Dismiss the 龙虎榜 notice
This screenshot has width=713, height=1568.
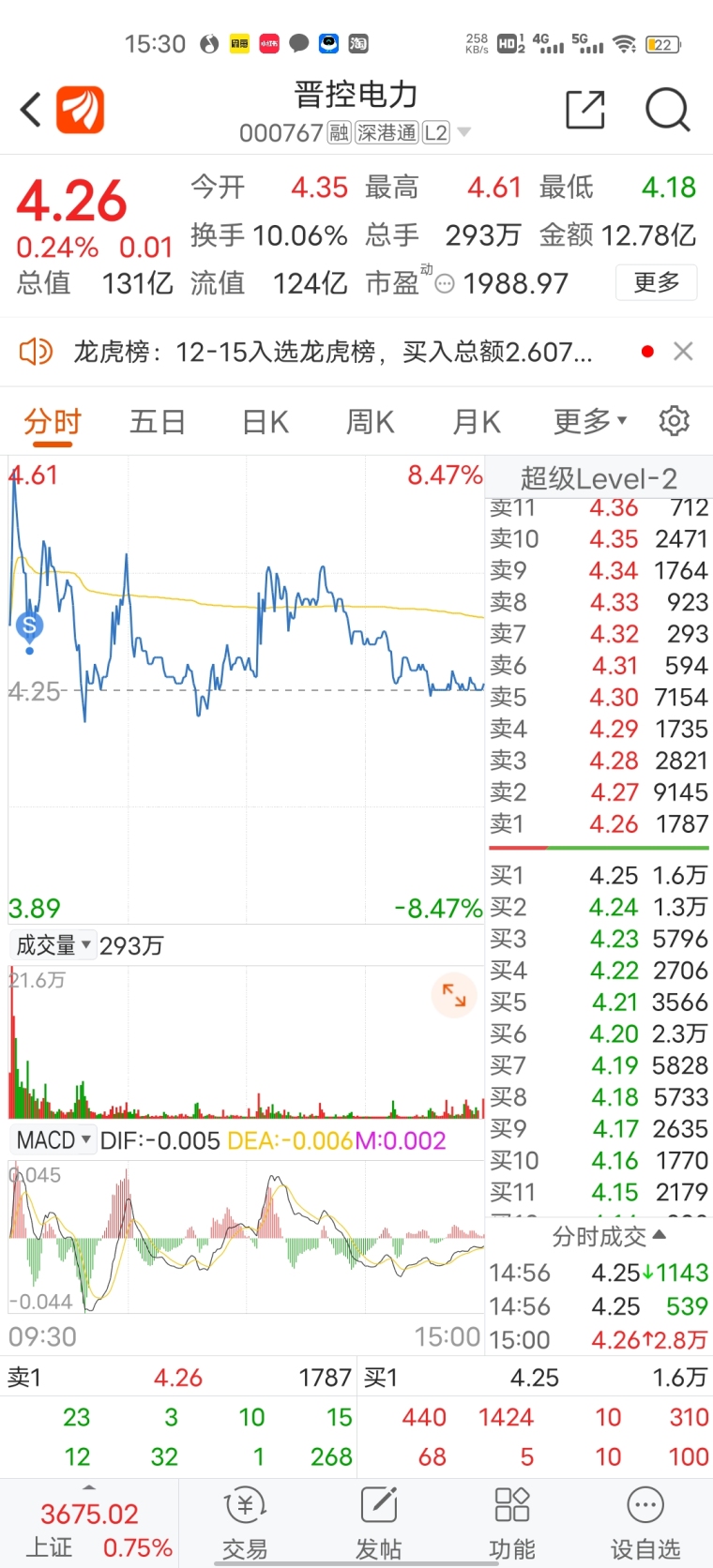coord(683,352)
